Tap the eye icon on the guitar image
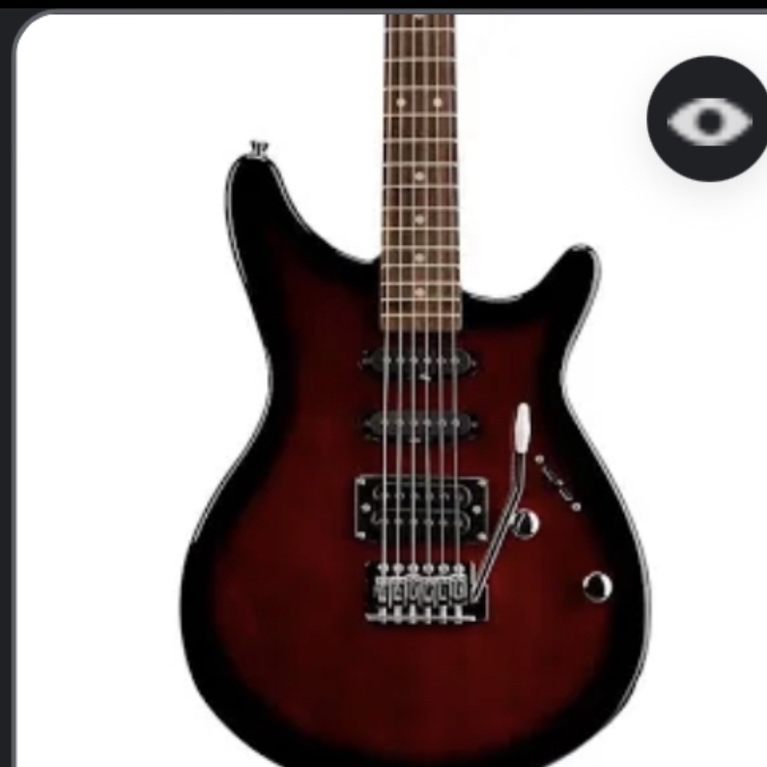Image resolution: width=767 pixels, height=767 pixels. tap(709, 119)
